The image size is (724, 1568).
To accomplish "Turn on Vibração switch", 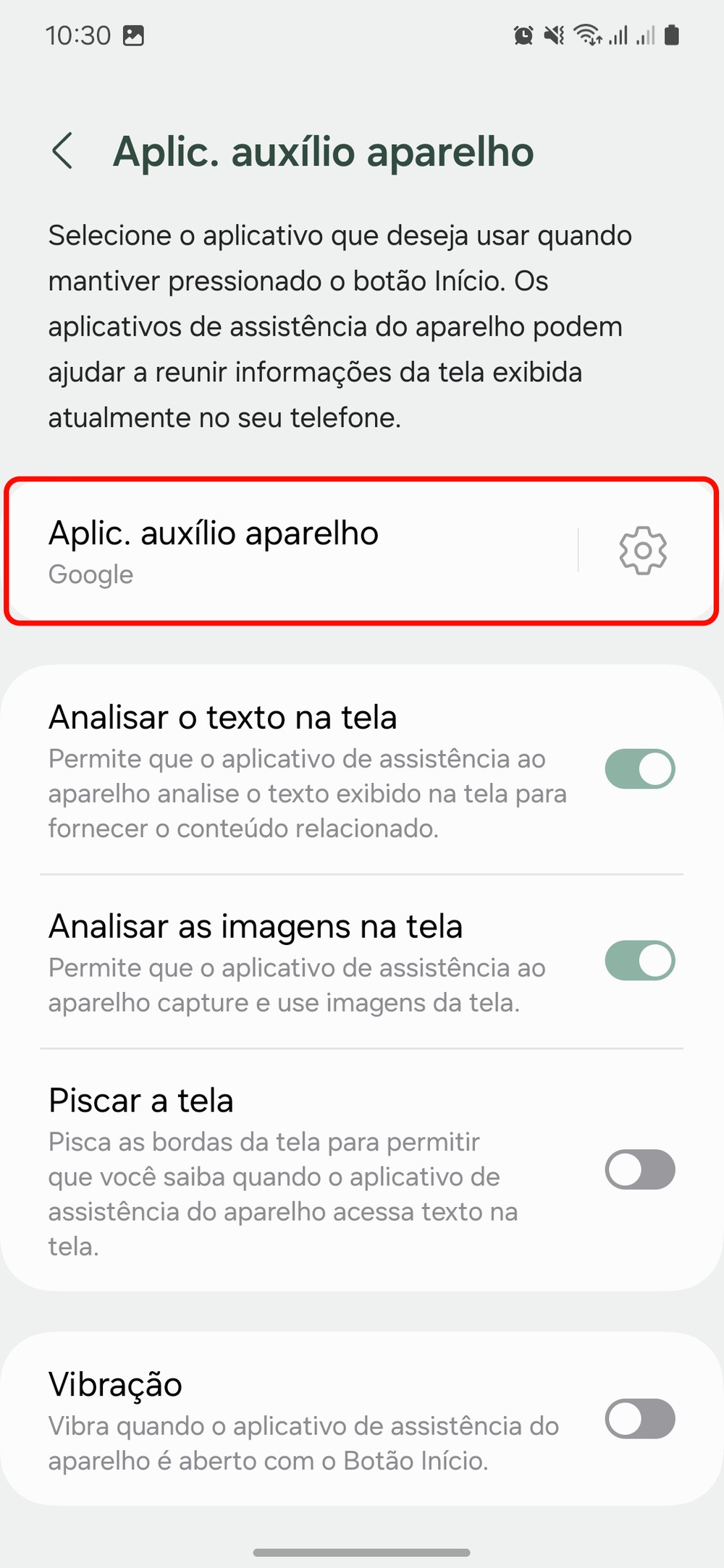I will click(639, 1419).
